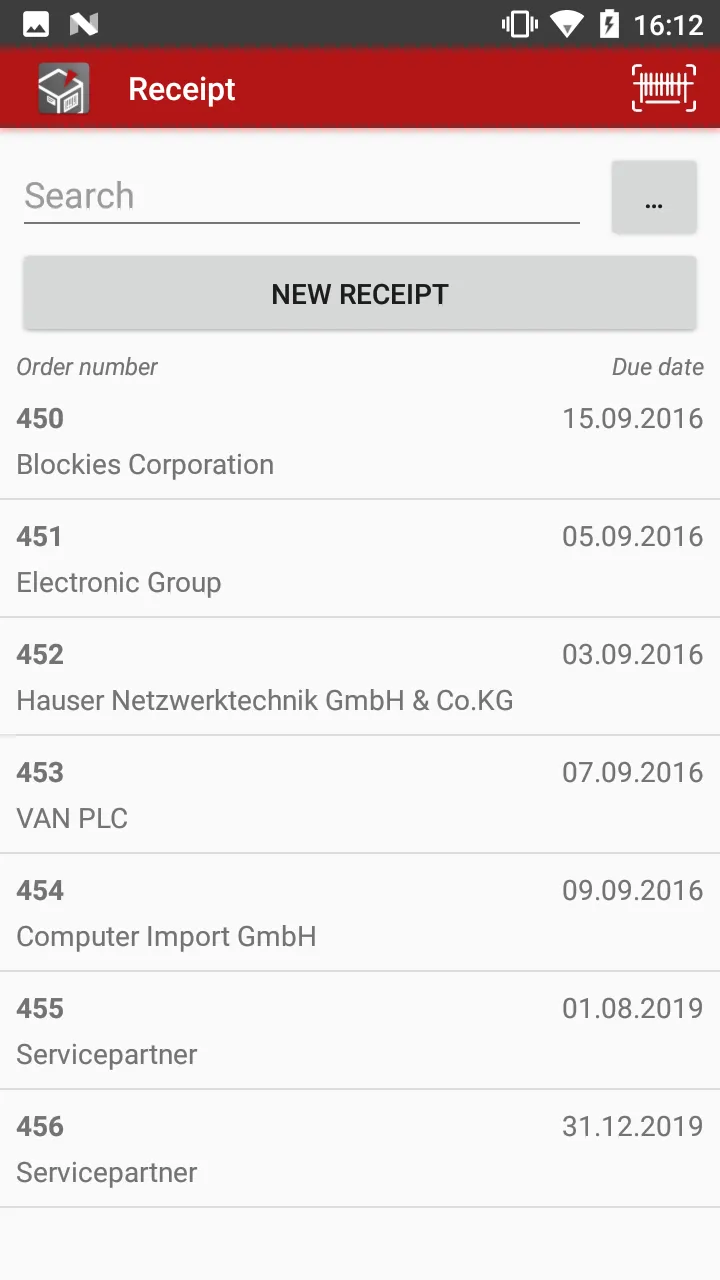Open the three-dot search options button
Image resolution: width=720 pixels, height=1280 pixels.
(x=654, y=198)
